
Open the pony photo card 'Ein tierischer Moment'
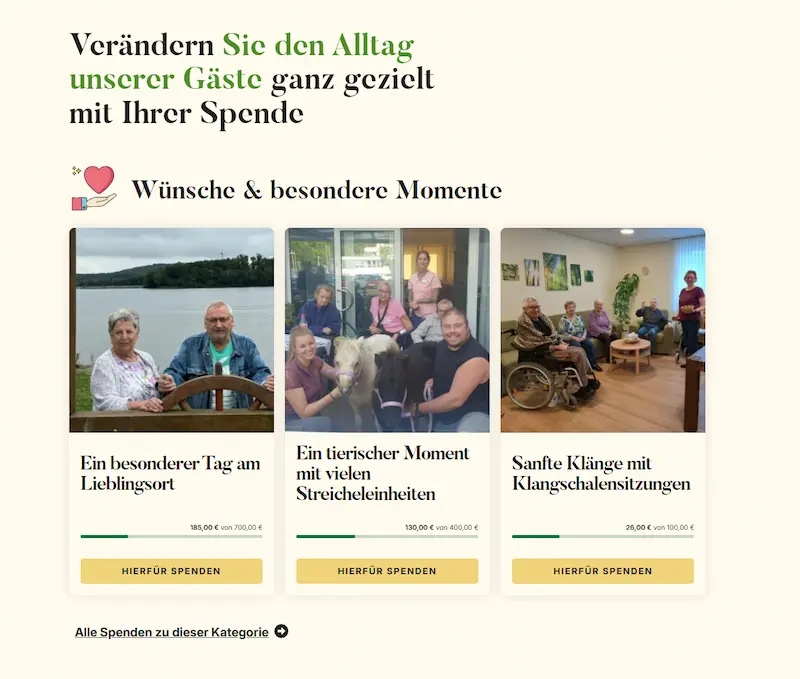pos(387,330)
